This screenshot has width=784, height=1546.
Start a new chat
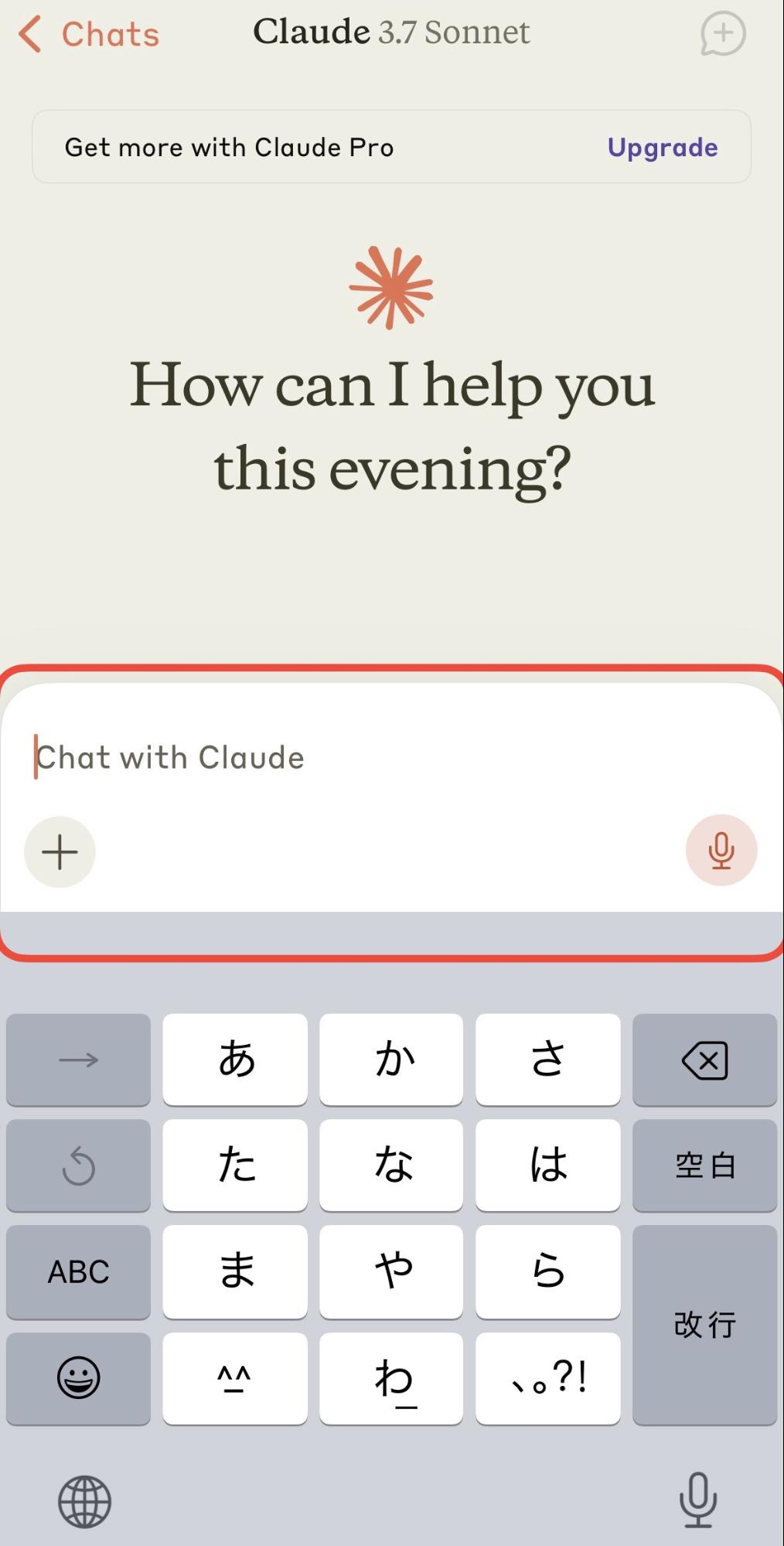(723, 34)
